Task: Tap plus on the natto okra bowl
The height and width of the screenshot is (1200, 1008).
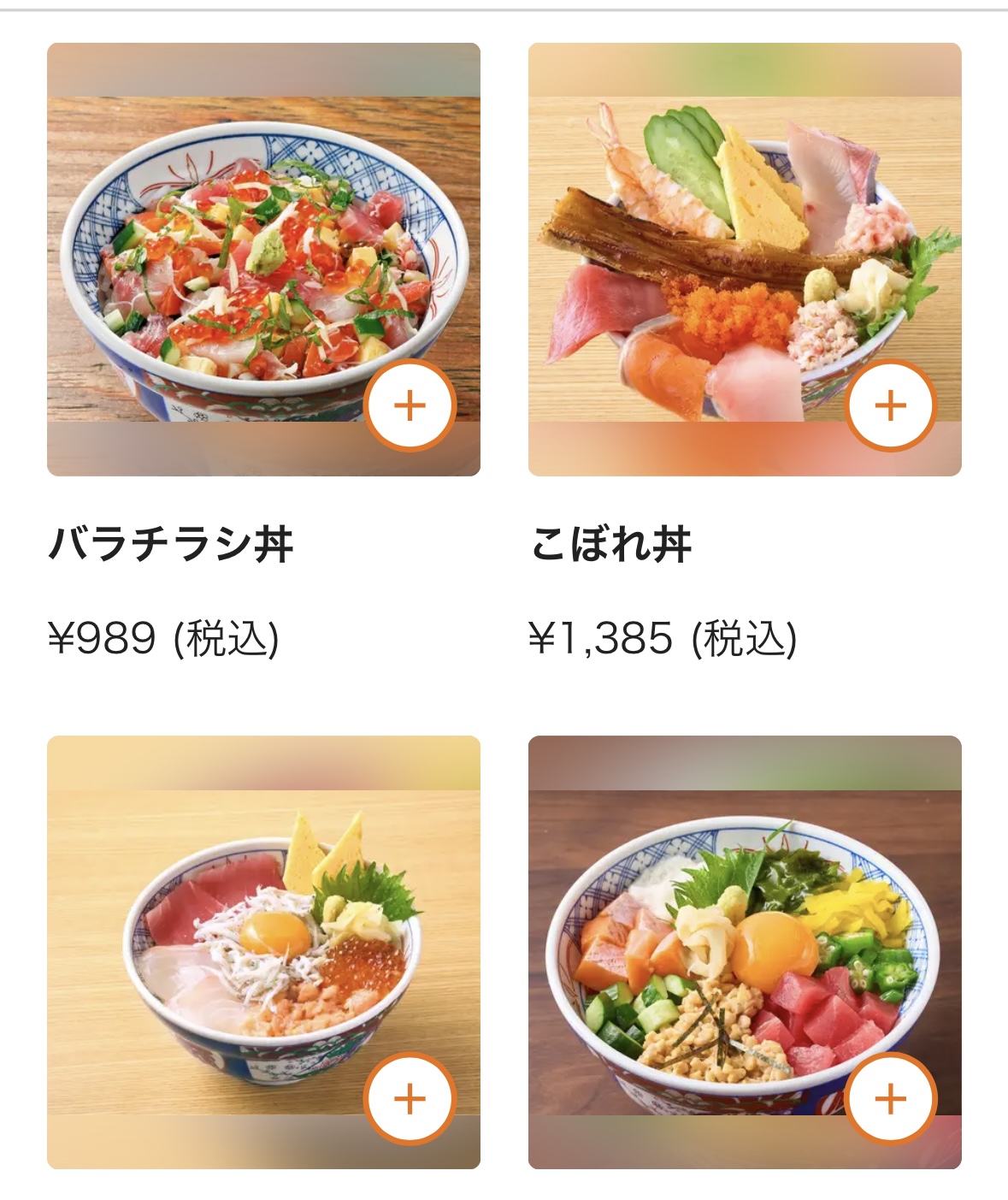Action: tap(890, 1098)
